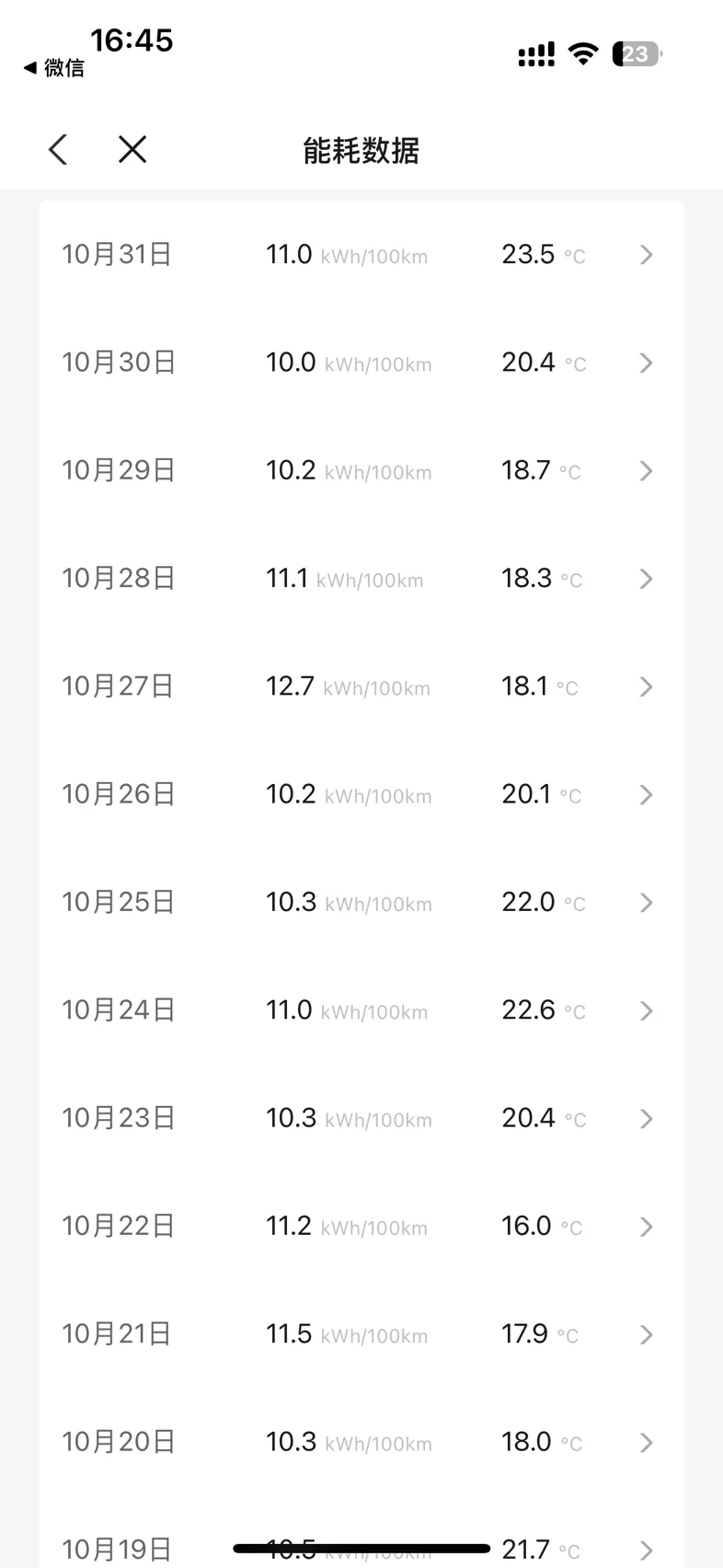The height and width of the screenshot is (1568, 723).
Task: Open details for 10月23日
Action: point(361,1118)
